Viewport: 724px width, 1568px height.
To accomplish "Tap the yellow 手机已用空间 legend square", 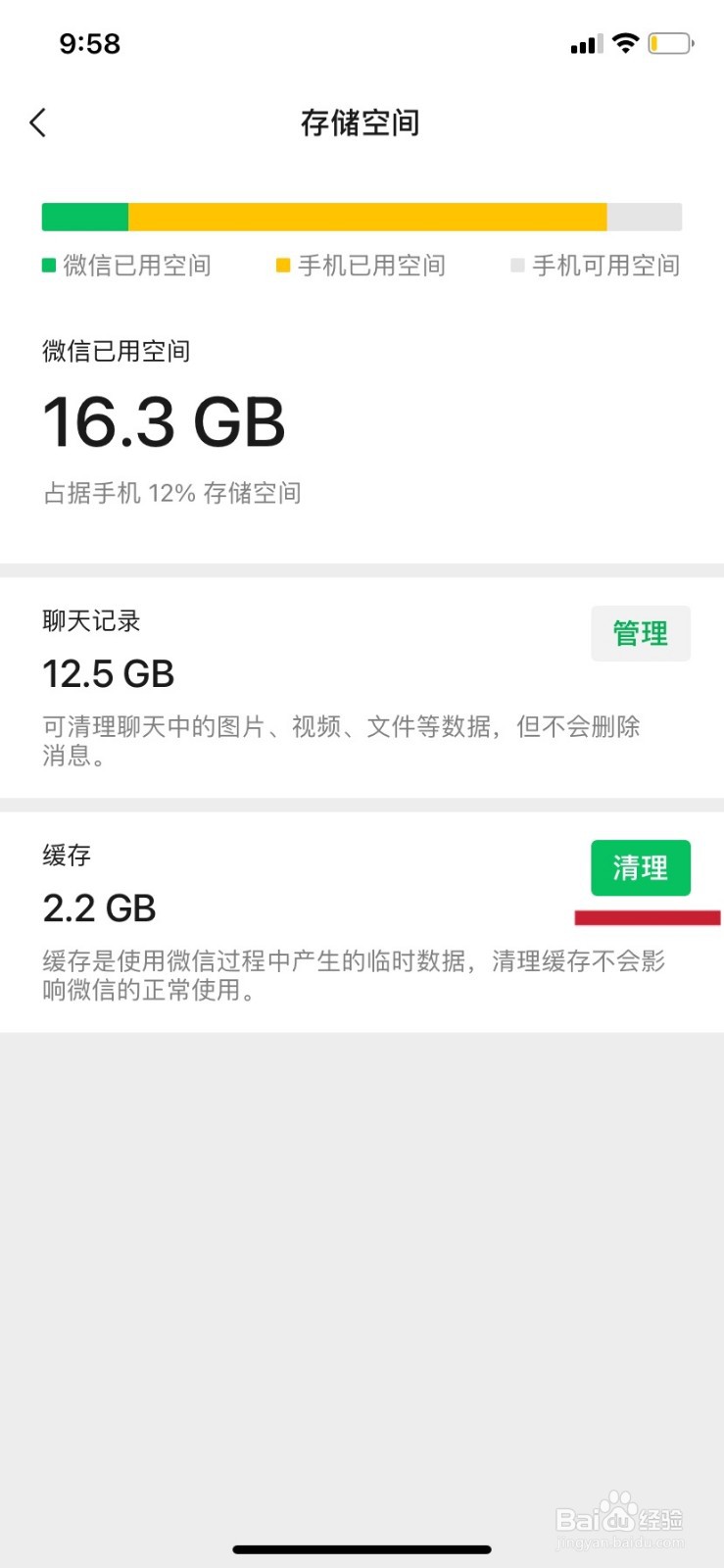I will (x=284, y=265).
